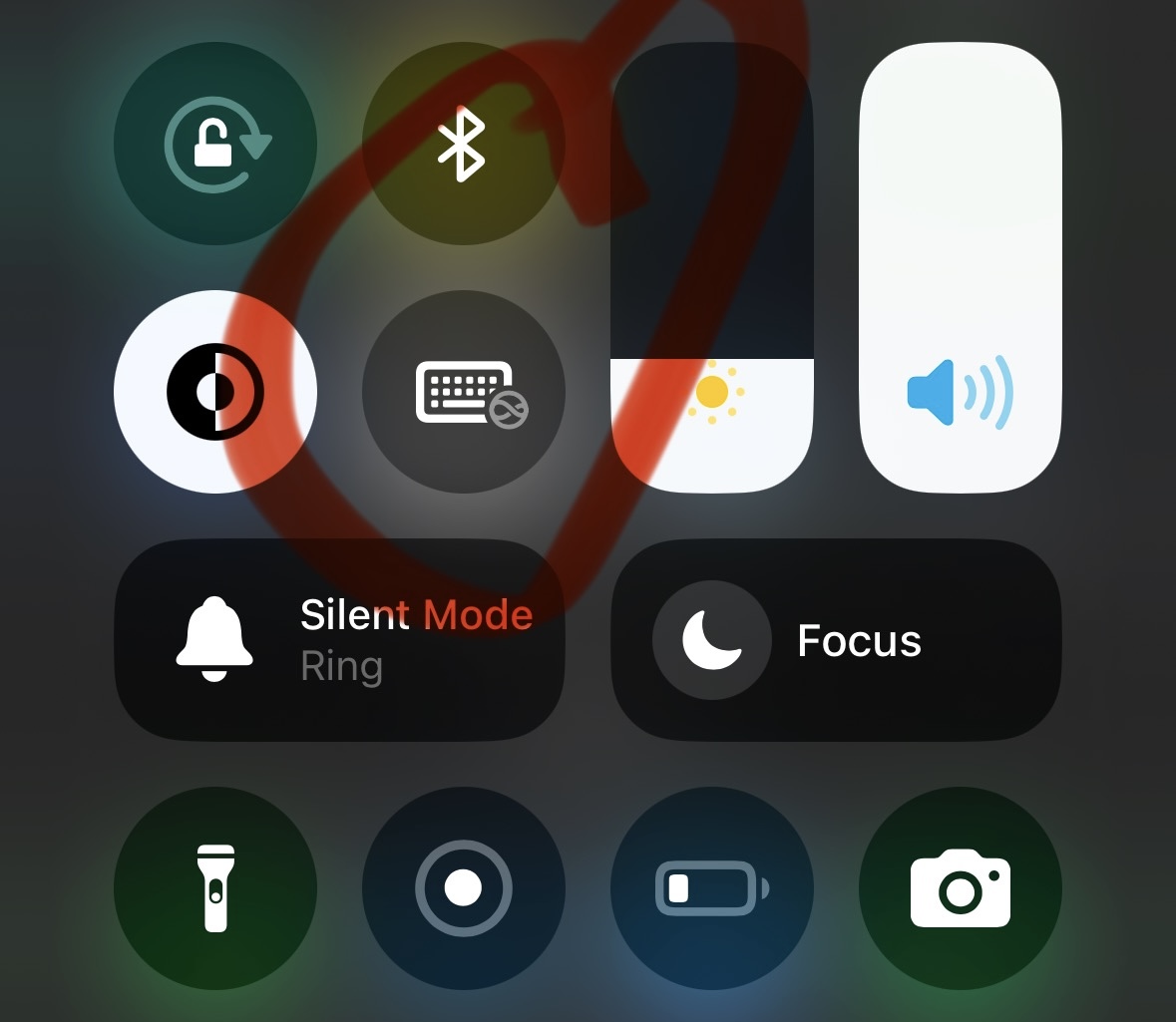The height and width of the screenshot is (1022, 1176).
Task: Tap the volume slider
Action: [x=960, y=267]
